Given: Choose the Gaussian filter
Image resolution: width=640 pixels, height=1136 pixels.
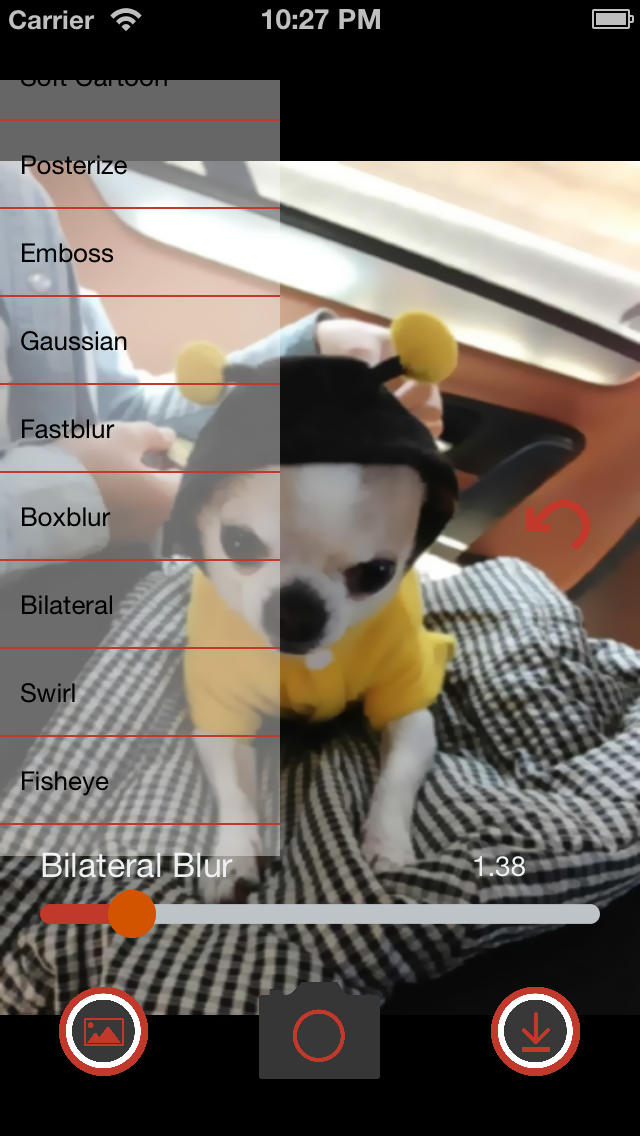Looking at the screenshot, I should pos(139,341).
